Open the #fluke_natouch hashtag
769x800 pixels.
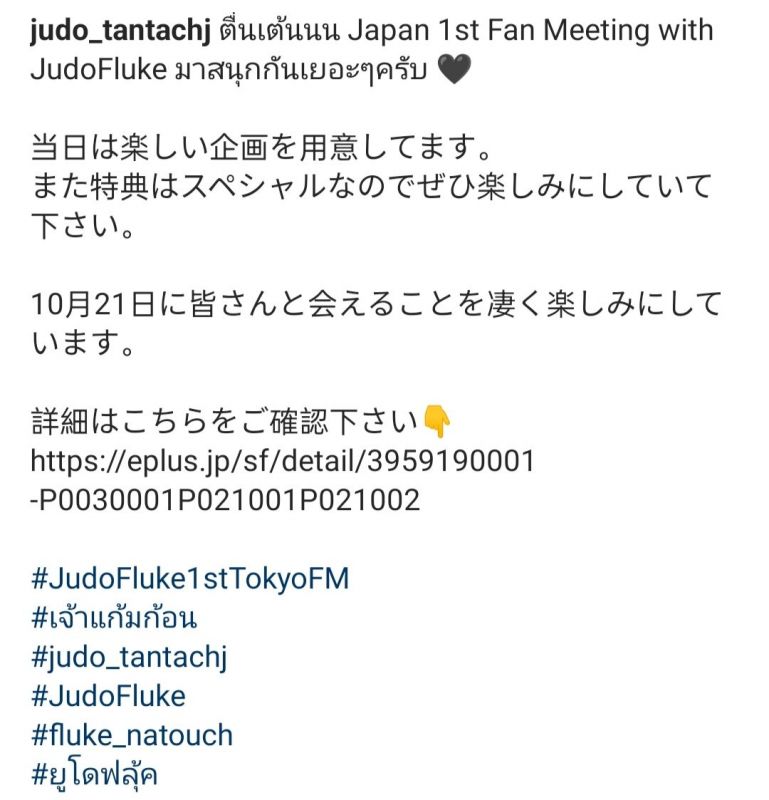coord(132,735)
